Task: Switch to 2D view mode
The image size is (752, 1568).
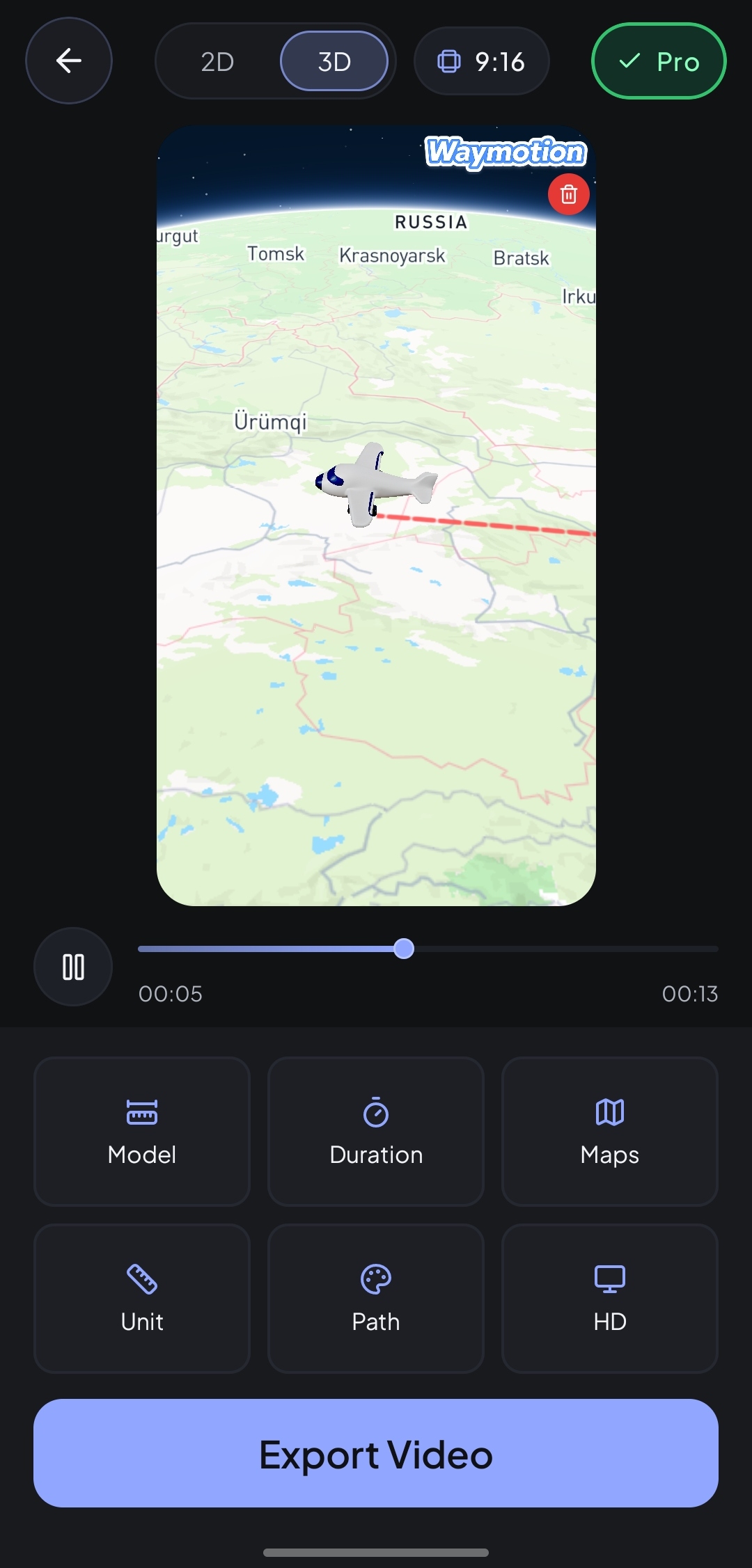Action: point(217,61)
